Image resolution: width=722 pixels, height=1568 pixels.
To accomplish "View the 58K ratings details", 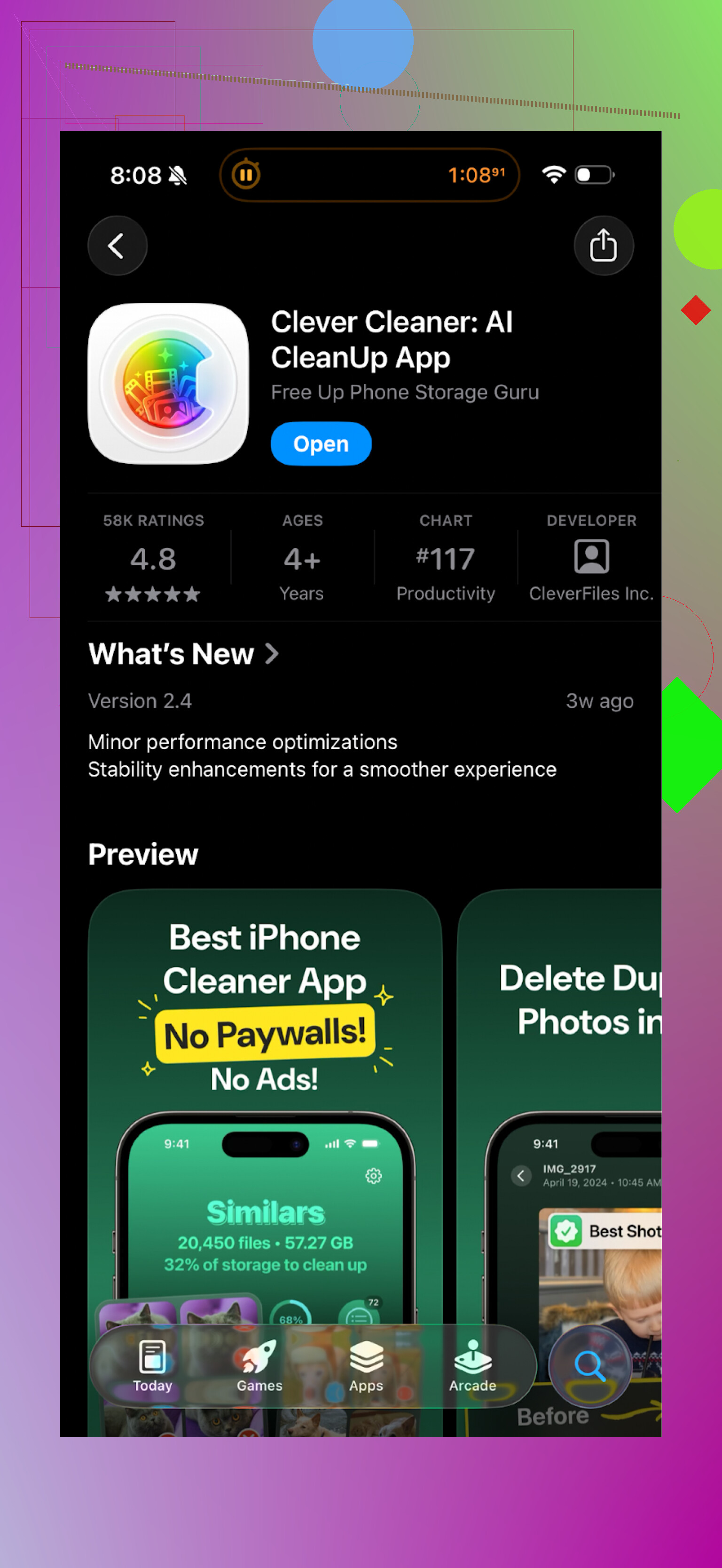I will point(153,558).
